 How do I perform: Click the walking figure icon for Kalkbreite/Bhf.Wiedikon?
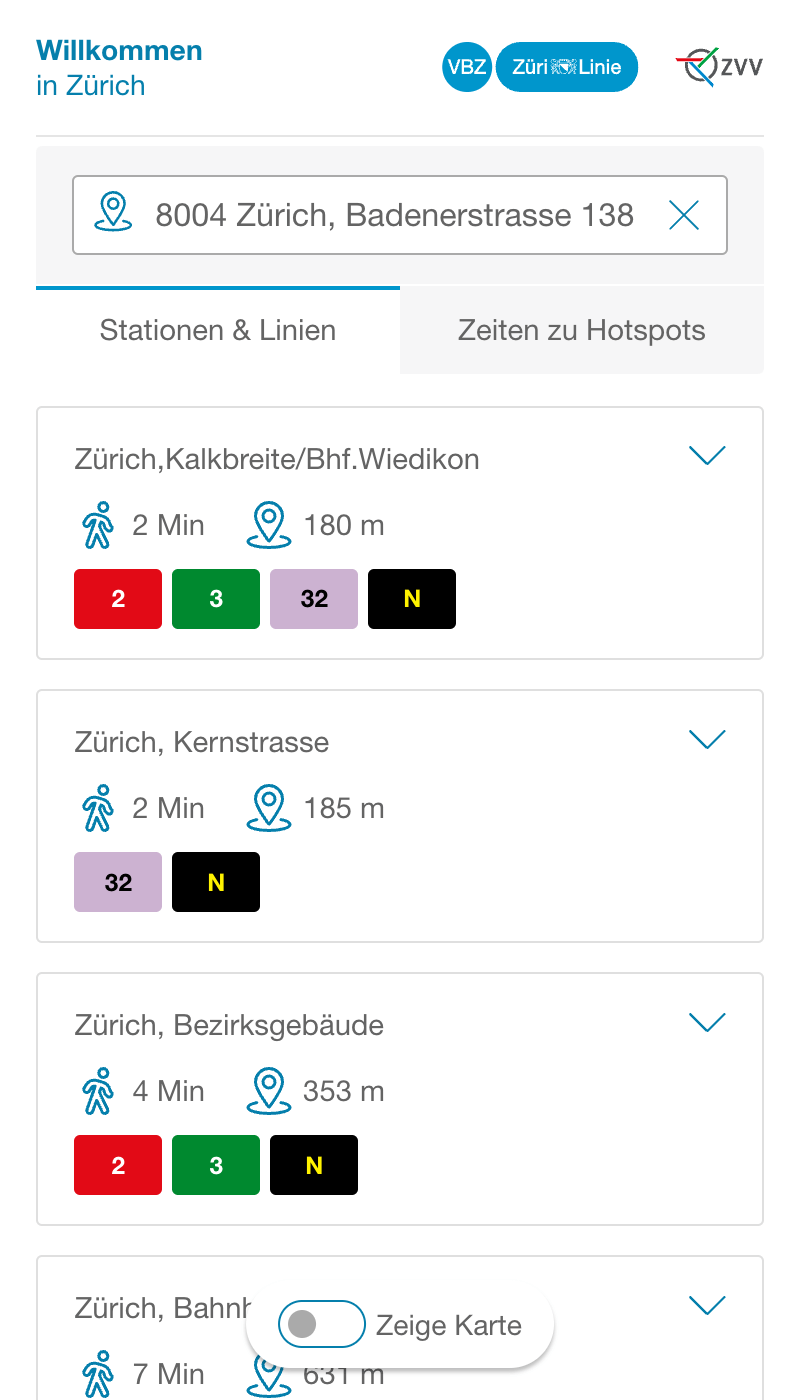tap(96, 524)
